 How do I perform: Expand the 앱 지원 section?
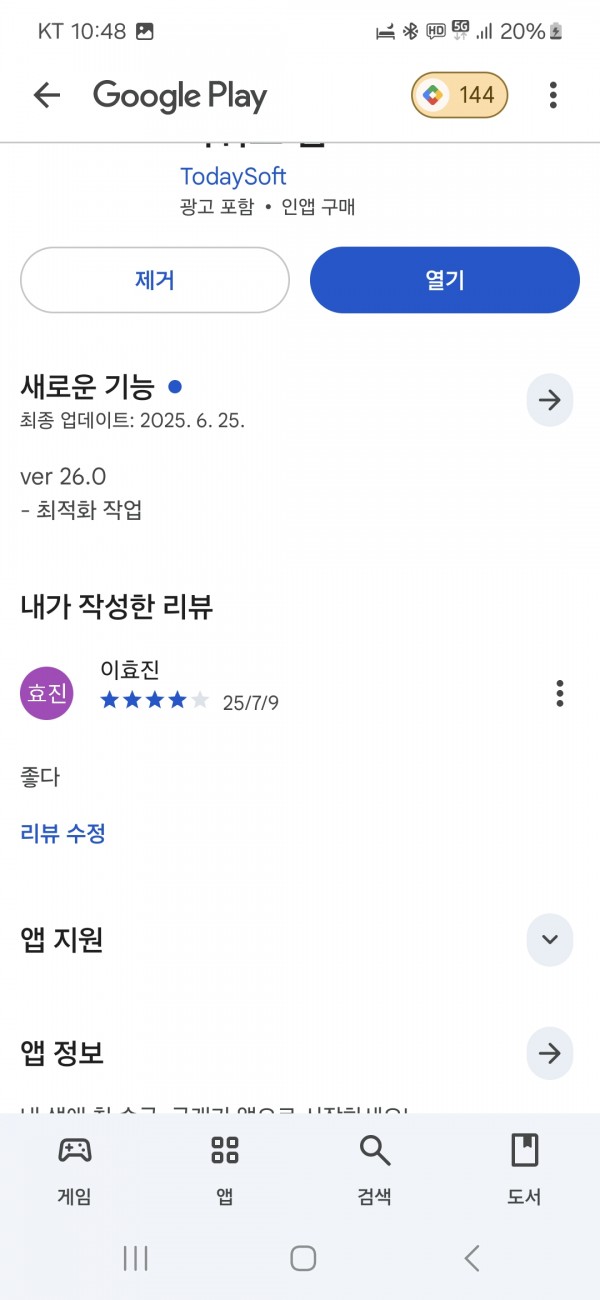click(550, 940)
